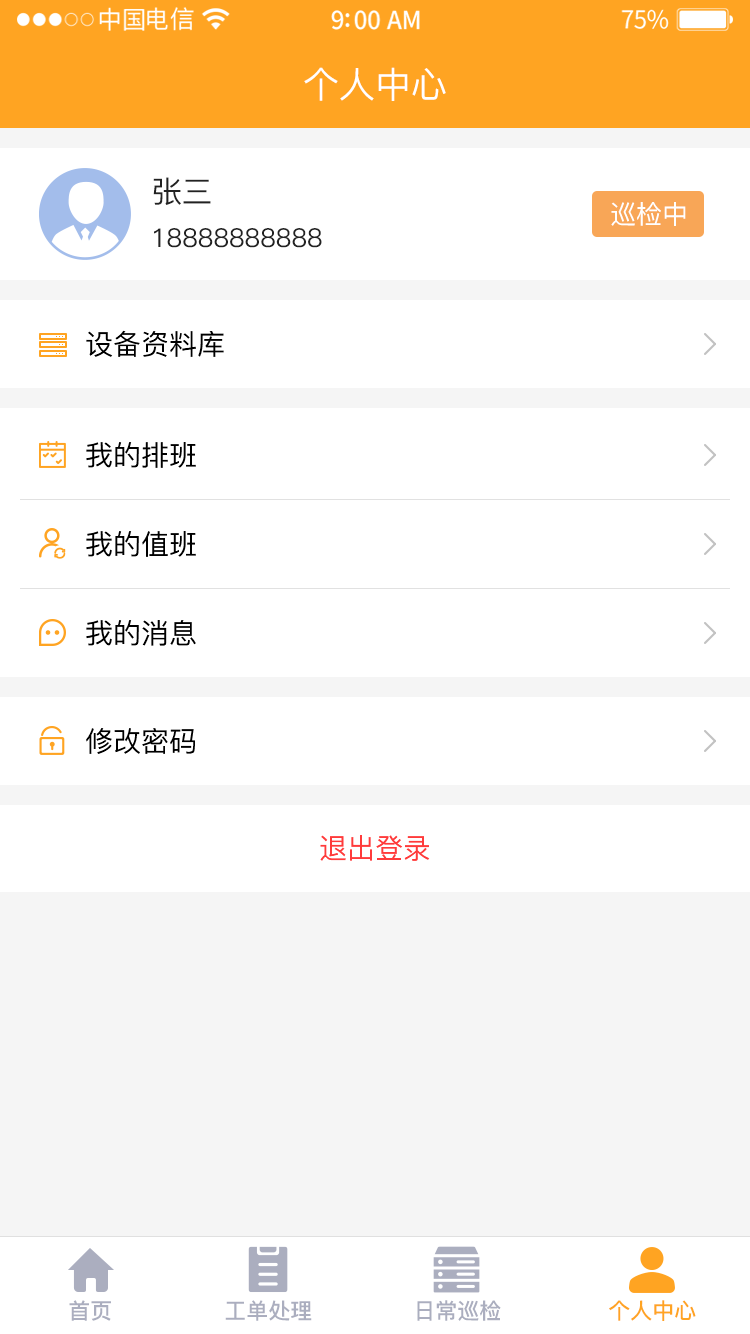Check 我的消息 messages
This screenshot has width=750, height=1334.
pyautogui.click(x=375, y=633)
